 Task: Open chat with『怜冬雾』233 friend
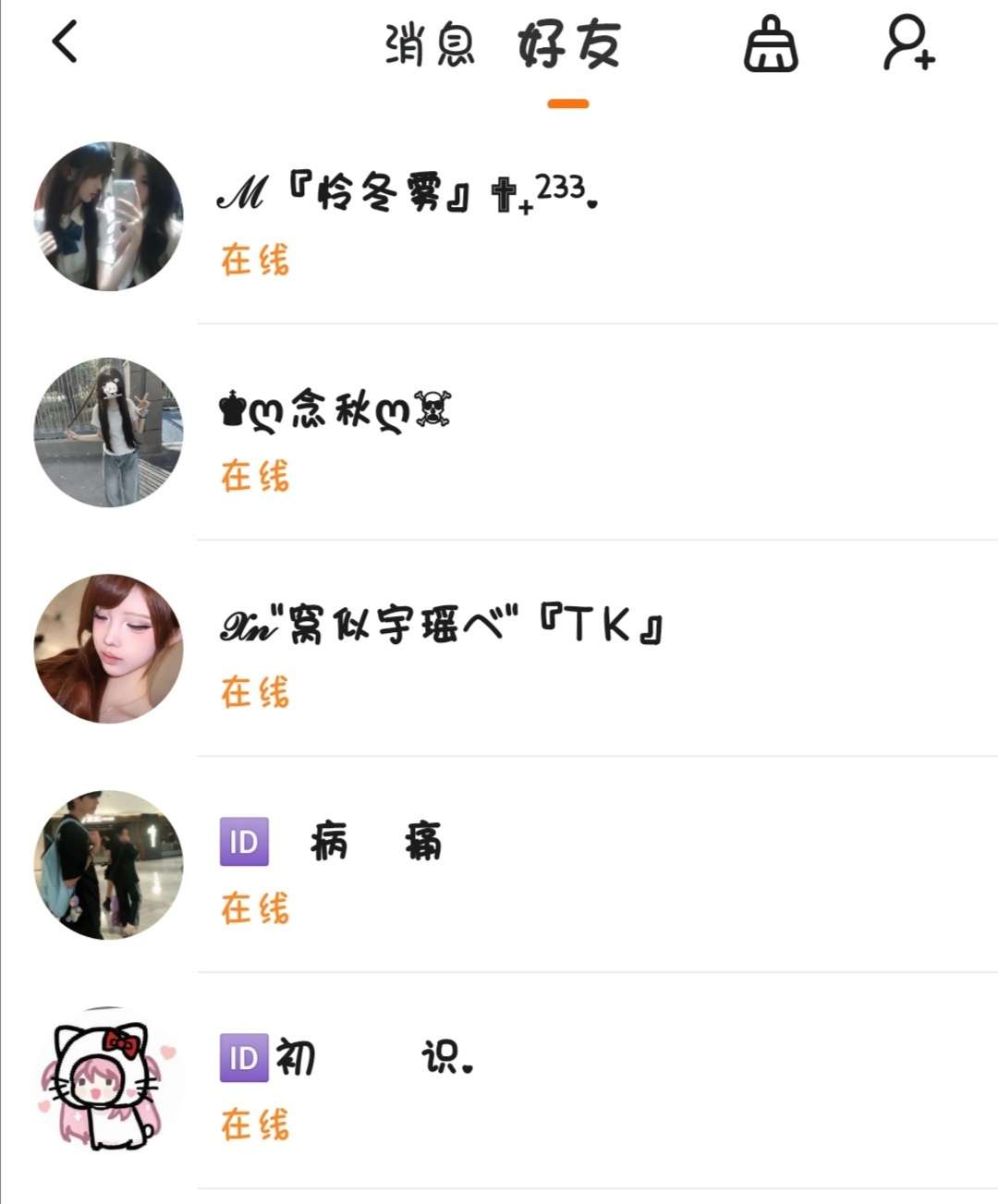(x=407, y=216)
